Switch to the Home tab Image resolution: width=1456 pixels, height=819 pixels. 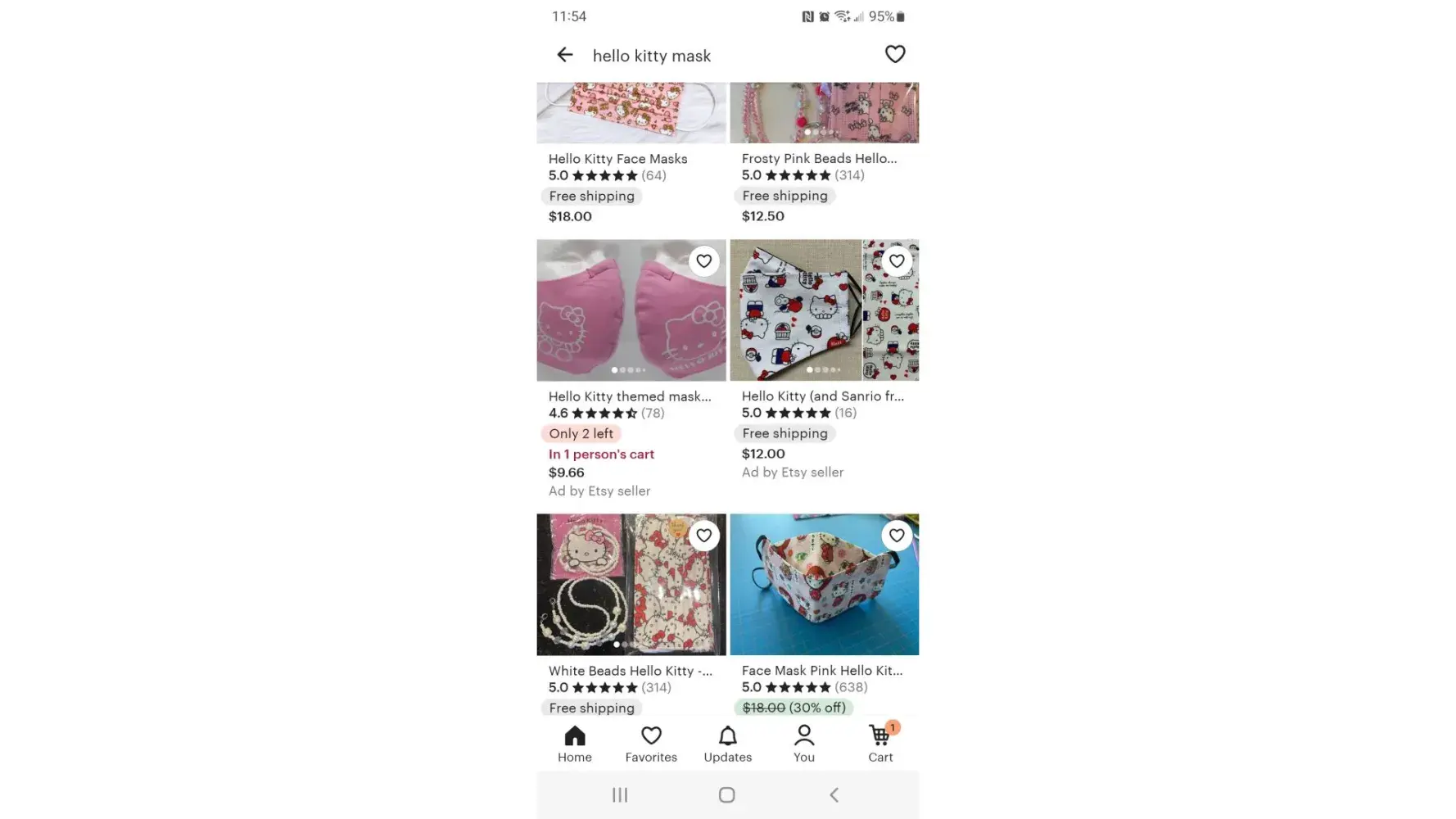pos(575,744)
